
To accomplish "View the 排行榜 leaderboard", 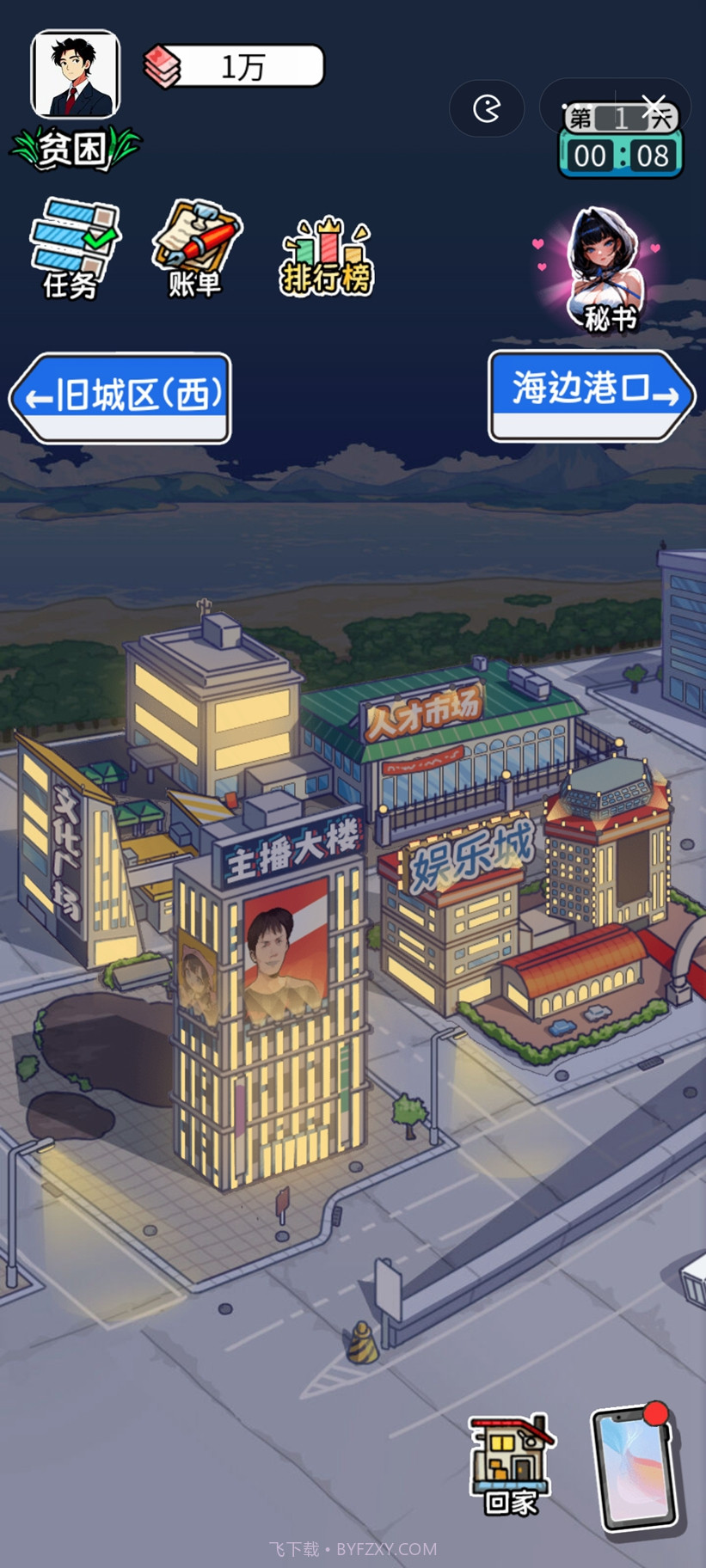I will (x=327, y=256).
